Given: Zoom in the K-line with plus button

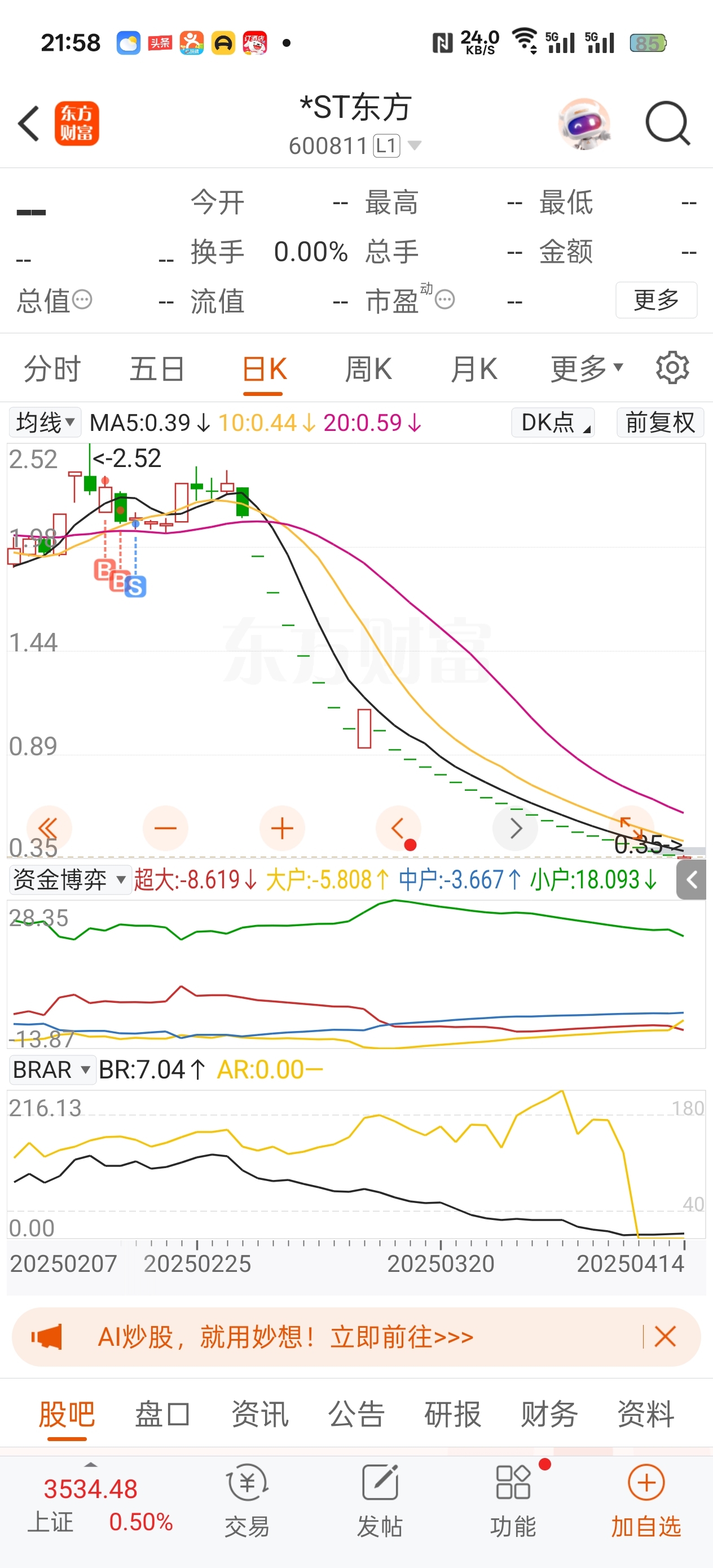Looking at the screenshot, I should (282, 829).
